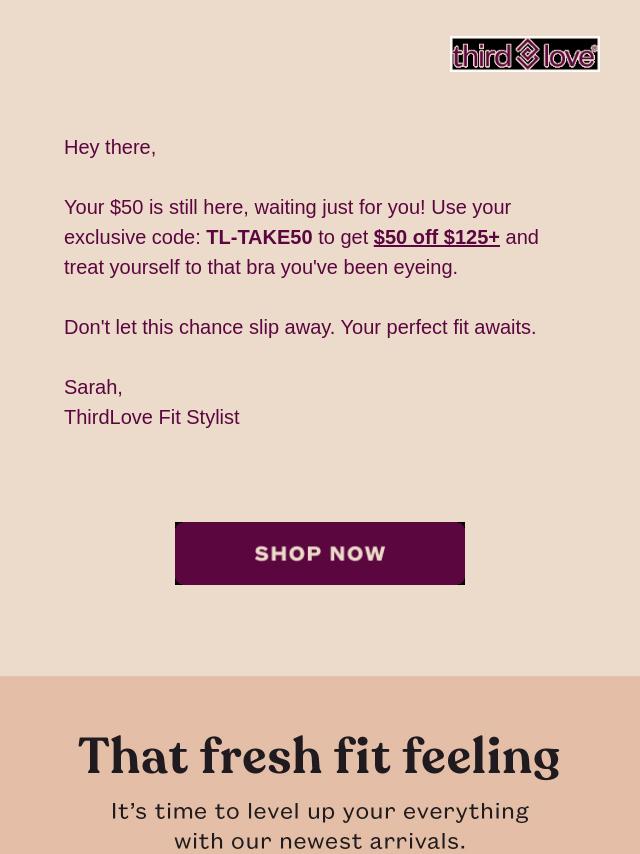The image size is (640, 854).
Task: Open the $50 off $125+ link
Action: click(436, 237)
